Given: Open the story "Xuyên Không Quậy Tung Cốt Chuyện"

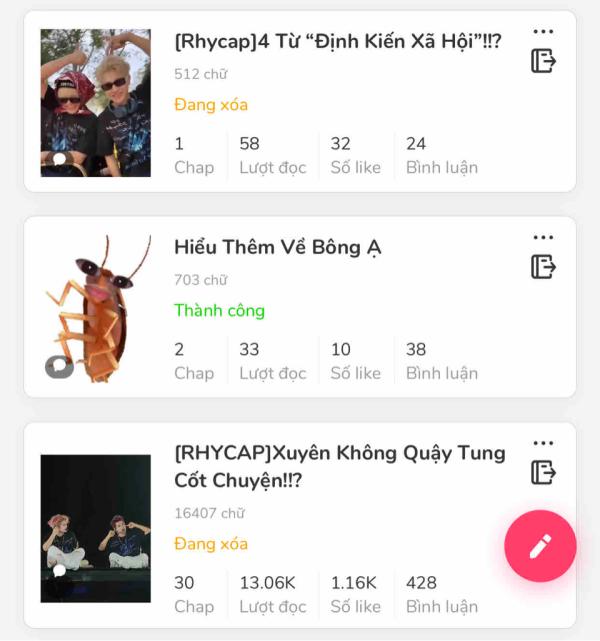Looking at the screenshot, I should [339, 466].
